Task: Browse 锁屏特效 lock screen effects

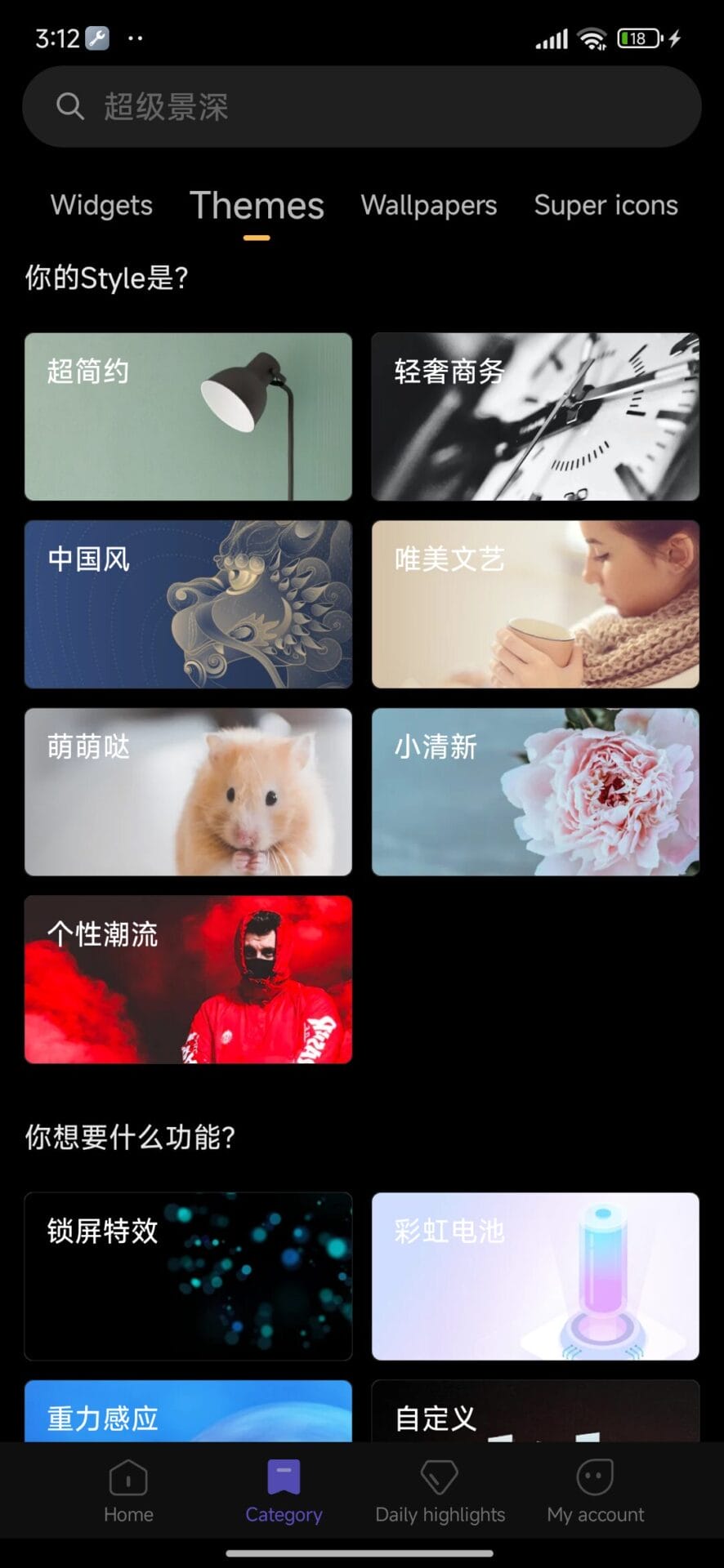Action: [188, 1276]
